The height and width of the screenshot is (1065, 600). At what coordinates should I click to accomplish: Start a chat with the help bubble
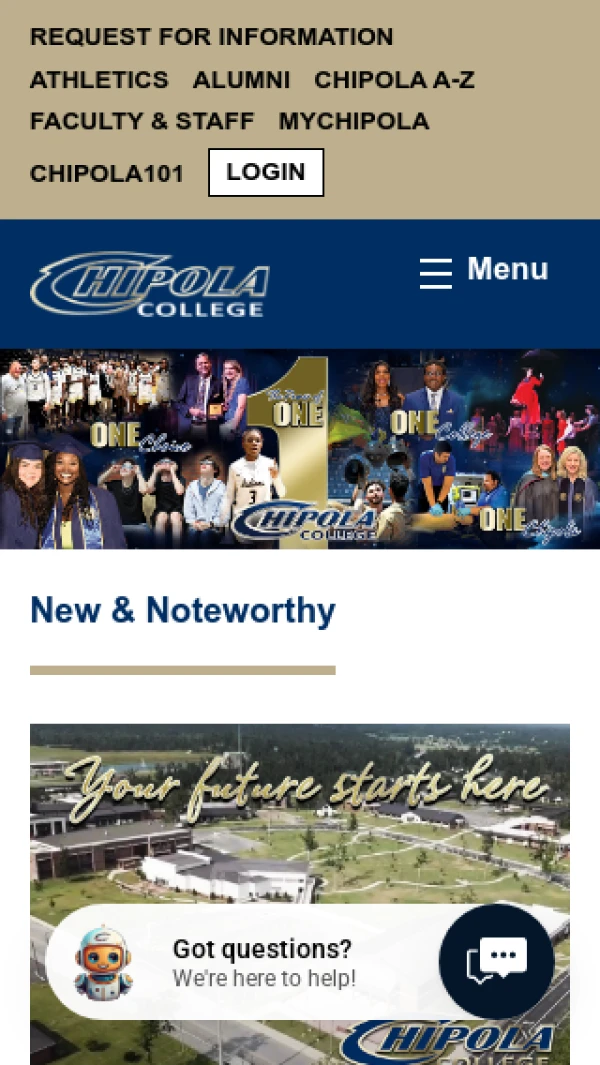(x=496, y=961)
